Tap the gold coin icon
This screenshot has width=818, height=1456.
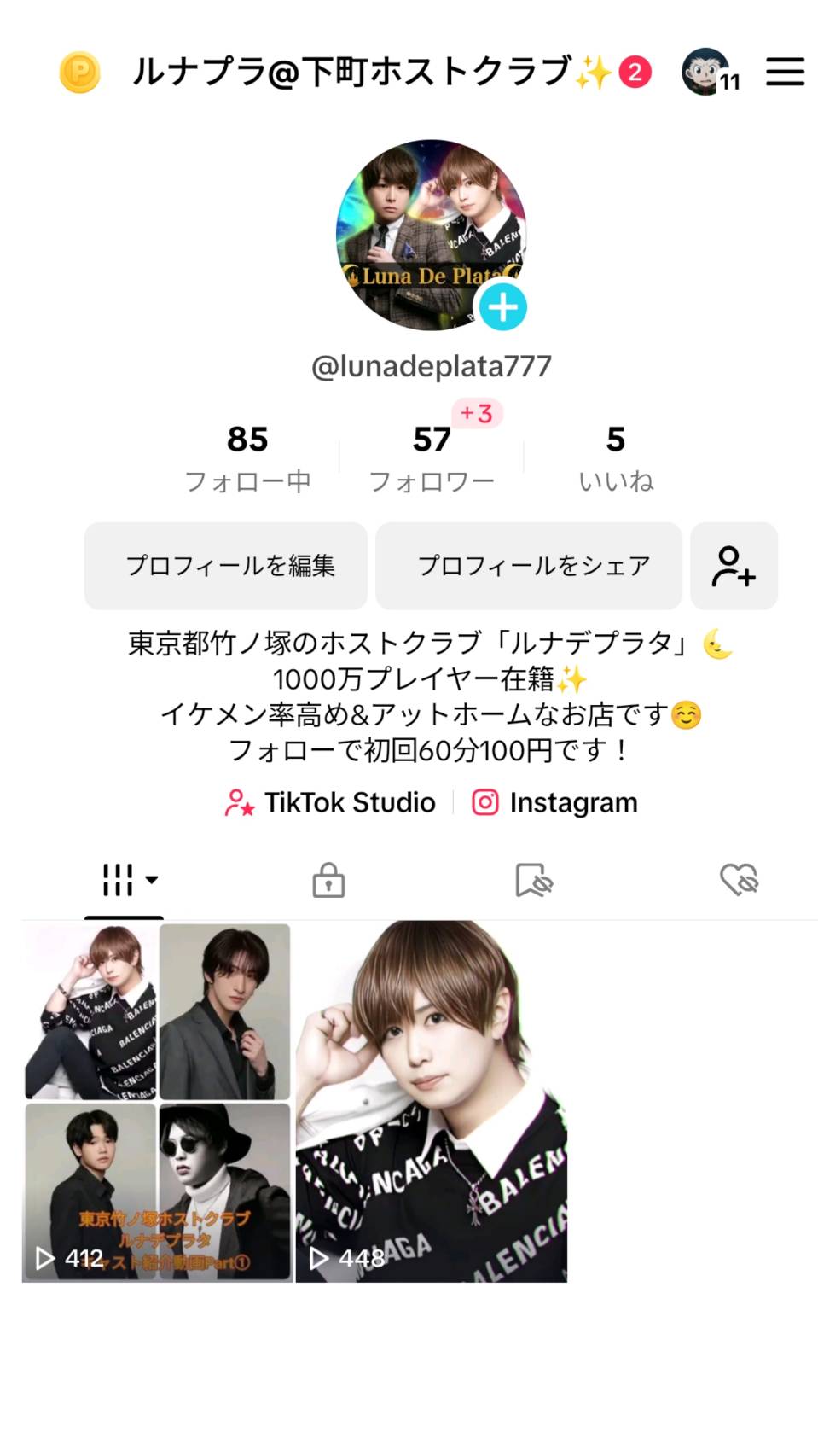[x=79, y=73]
